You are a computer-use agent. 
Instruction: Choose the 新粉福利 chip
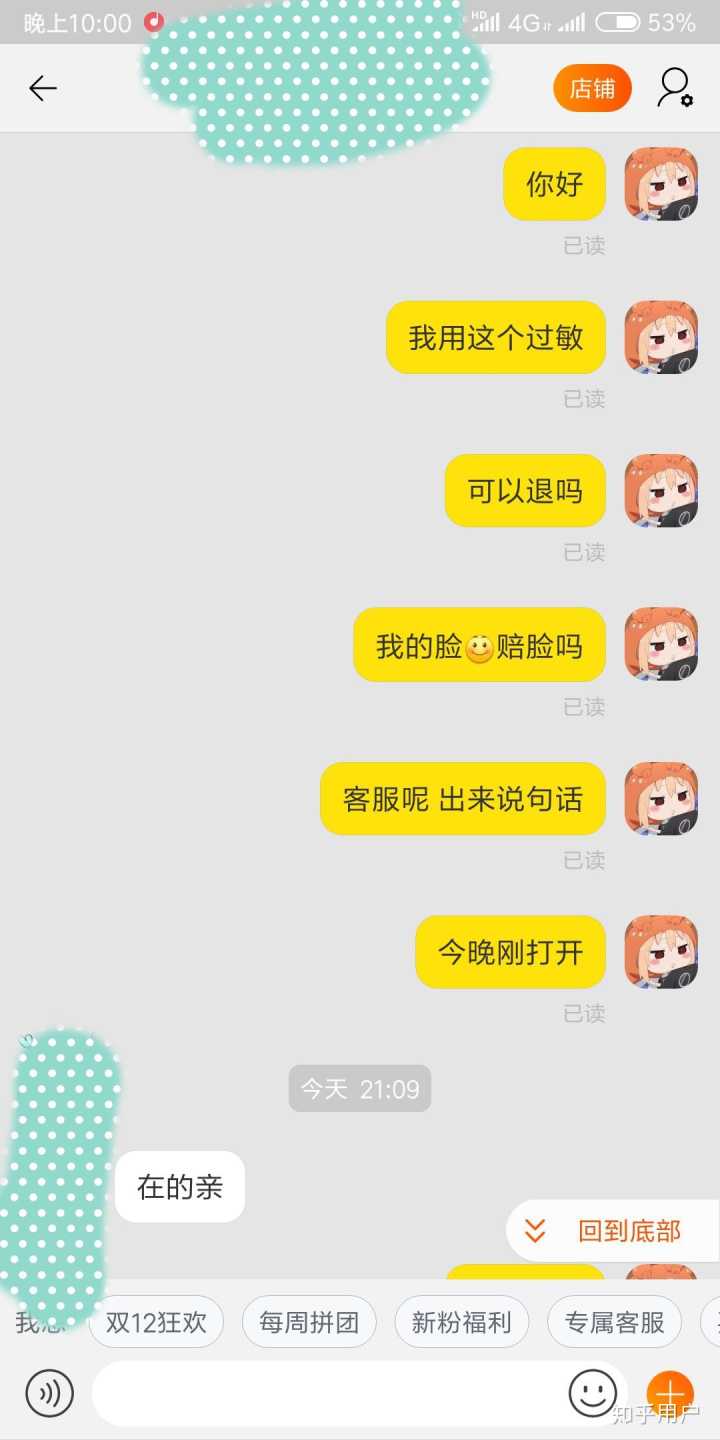coord(461,1322)
